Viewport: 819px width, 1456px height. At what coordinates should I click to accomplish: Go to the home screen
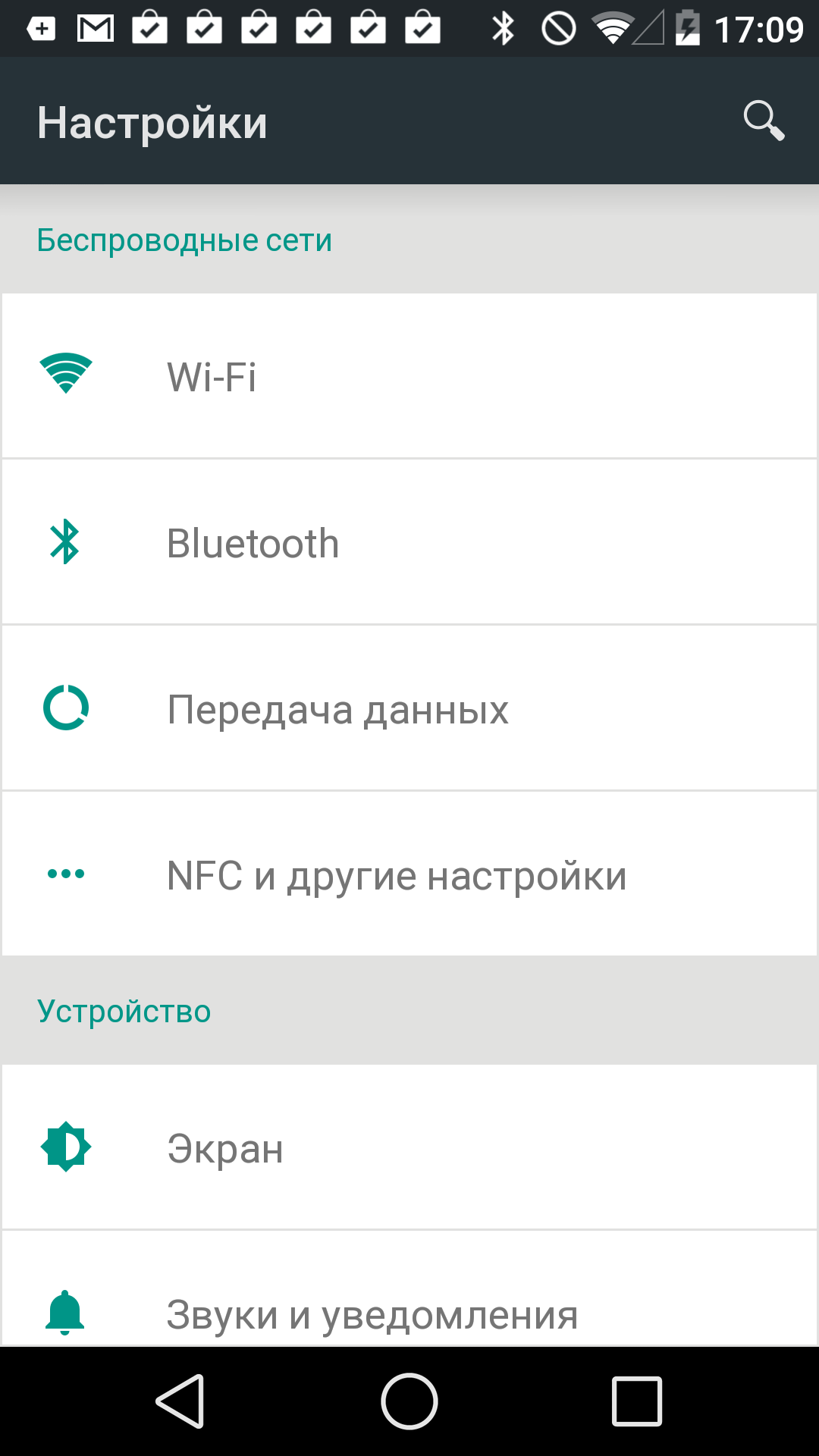coord(409,1401)
